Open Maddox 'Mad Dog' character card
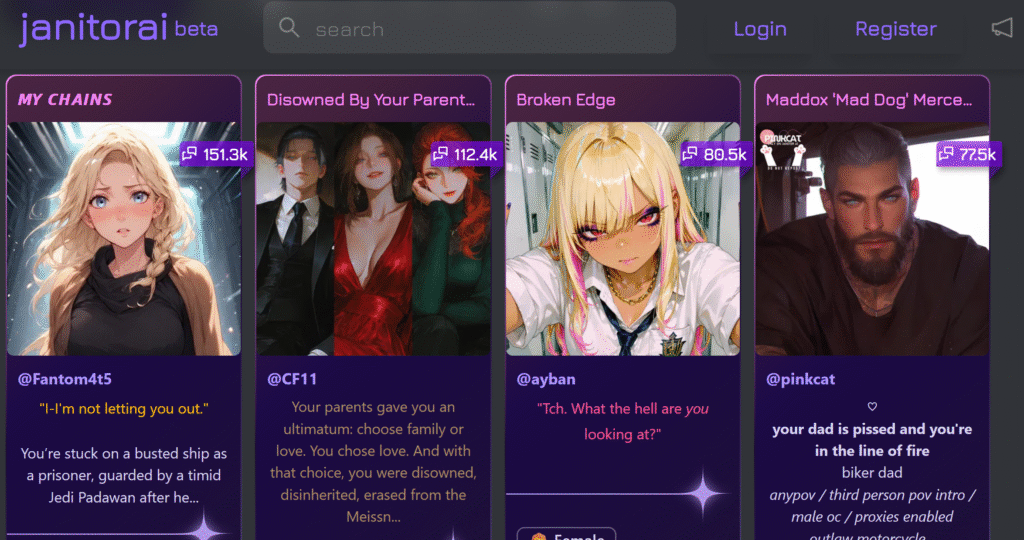The image size is (1024, 540). (871, 238)
